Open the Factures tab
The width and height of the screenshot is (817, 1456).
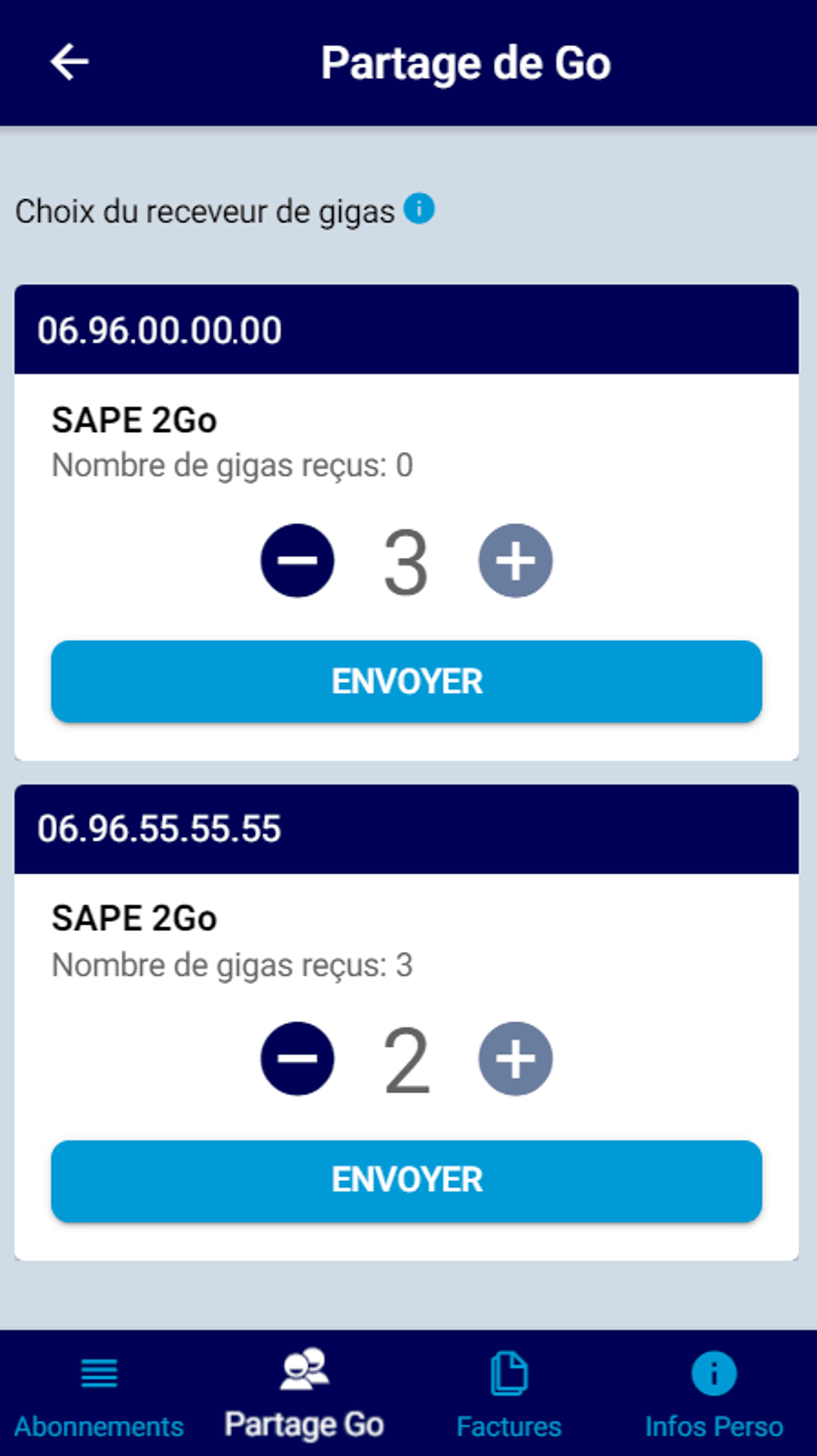coord(509,1394)
